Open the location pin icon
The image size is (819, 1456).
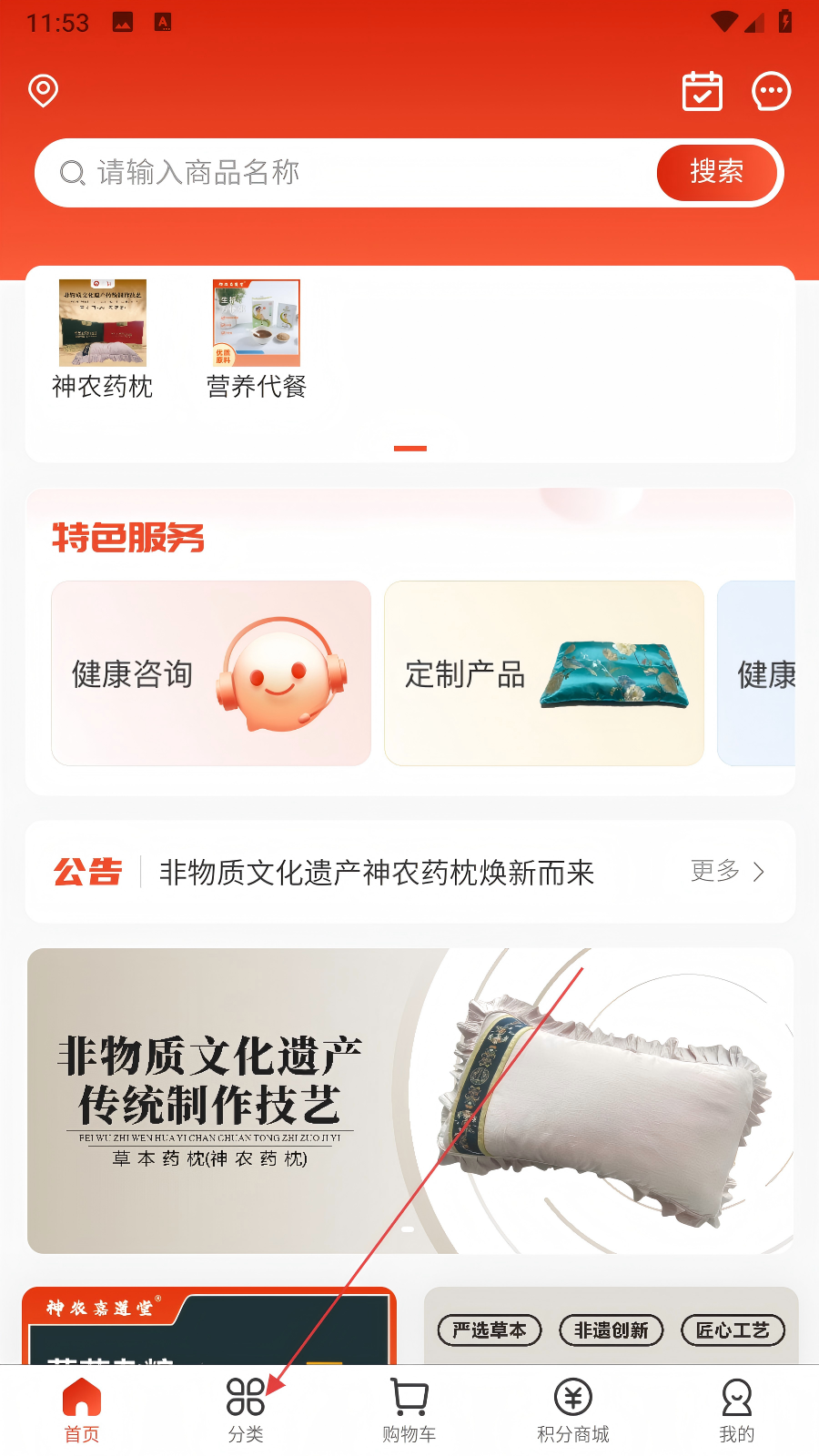coord(44,91)
